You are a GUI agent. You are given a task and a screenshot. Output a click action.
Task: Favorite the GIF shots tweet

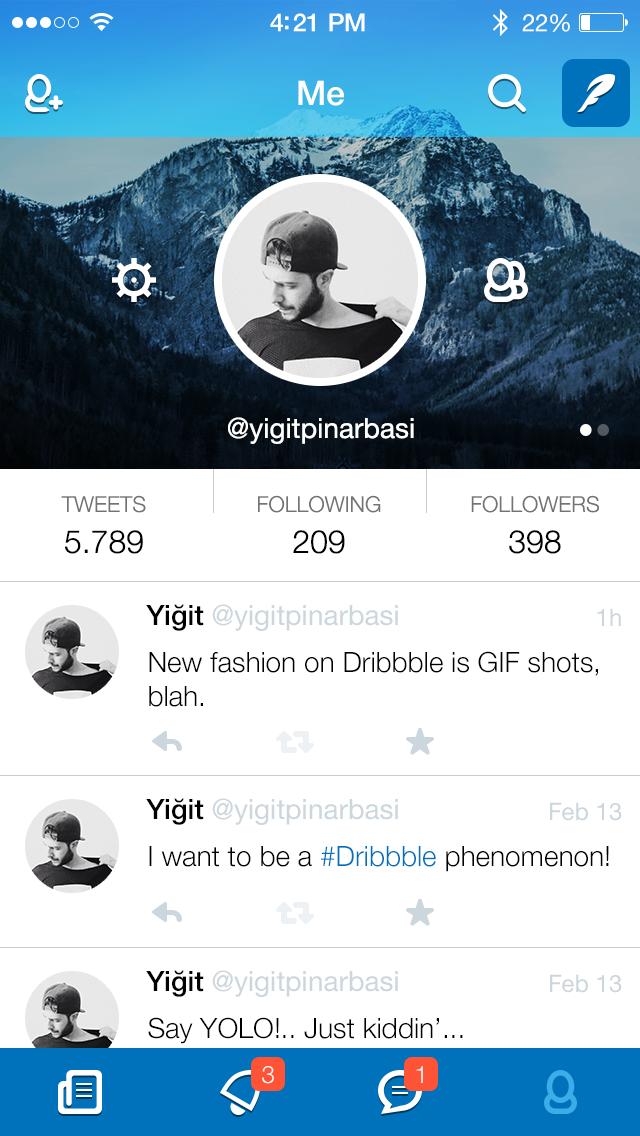click(x=420, y=742)
